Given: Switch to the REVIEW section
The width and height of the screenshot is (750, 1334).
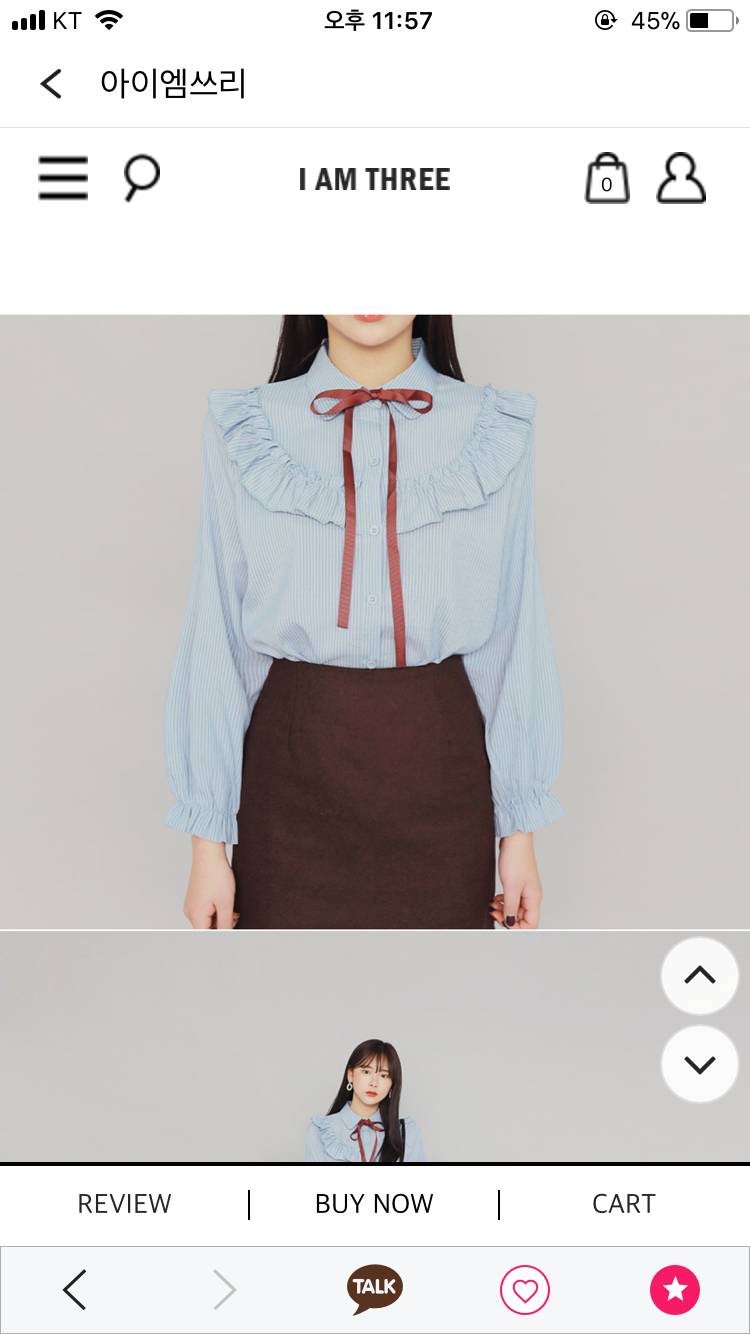Looking at the screenshot, I should (x=123, y=1204).
